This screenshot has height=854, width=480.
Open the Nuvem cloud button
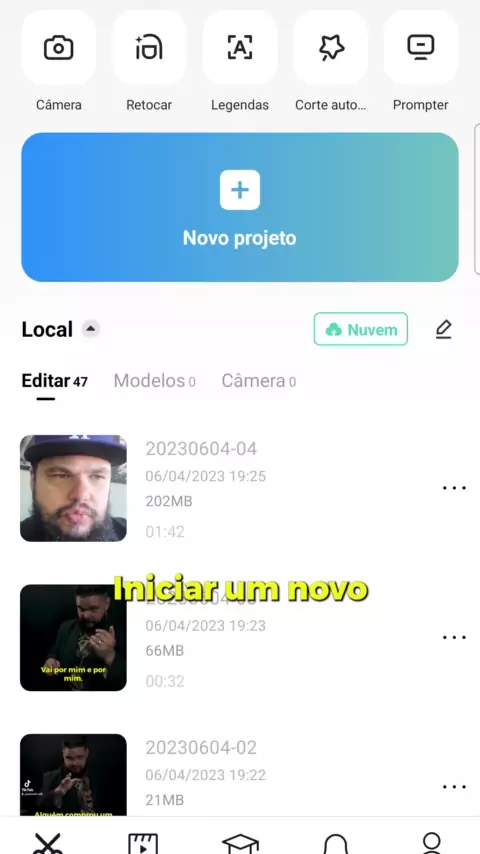click(361, 329)
